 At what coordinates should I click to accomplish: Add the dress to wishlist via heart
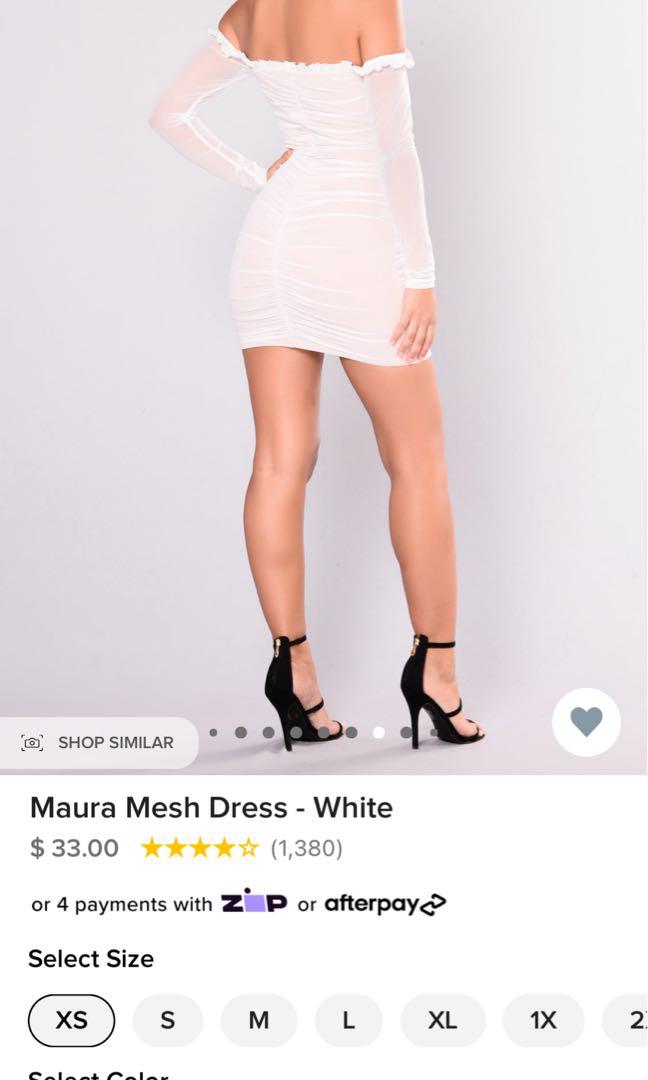[586, 722]
